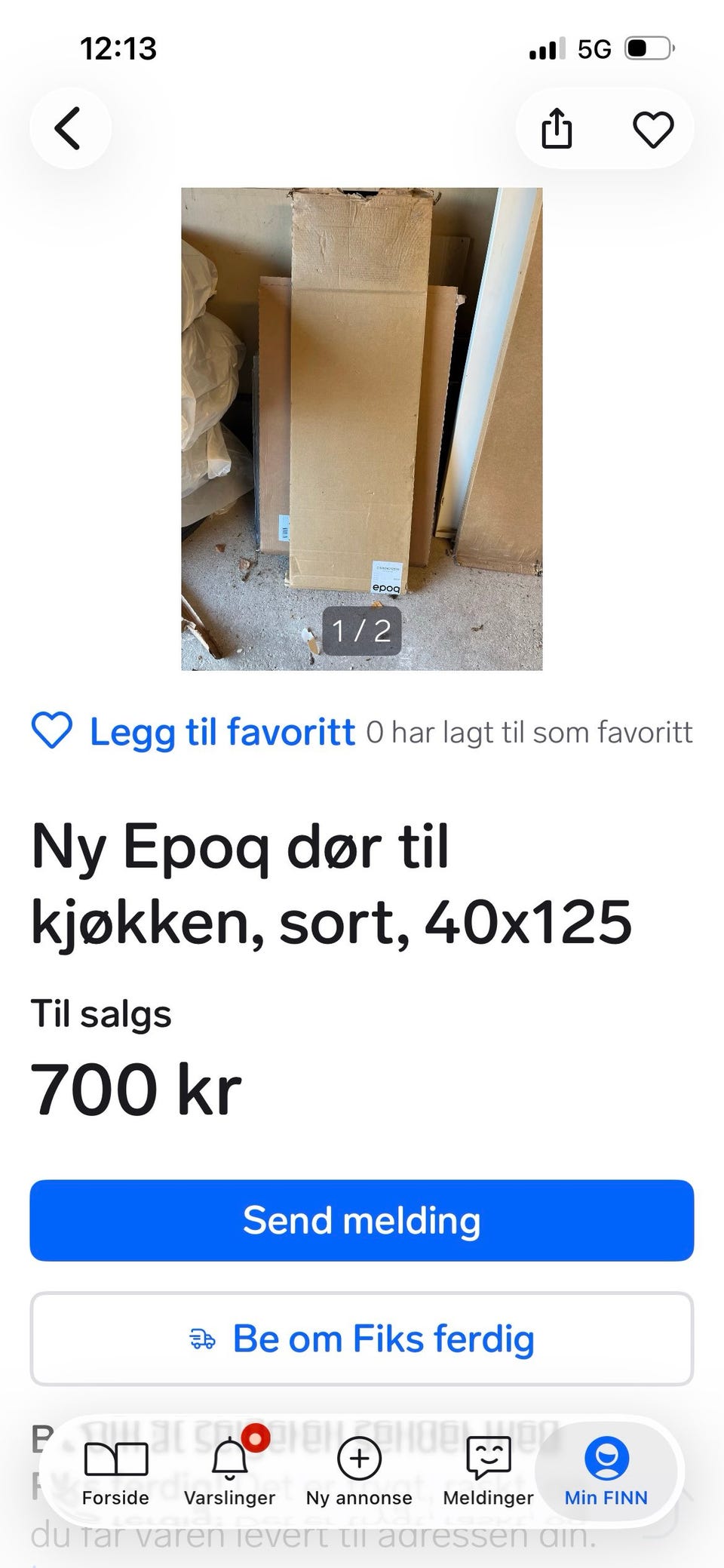
Task: Open the Min FINN tab
Action: point(606,1471)
